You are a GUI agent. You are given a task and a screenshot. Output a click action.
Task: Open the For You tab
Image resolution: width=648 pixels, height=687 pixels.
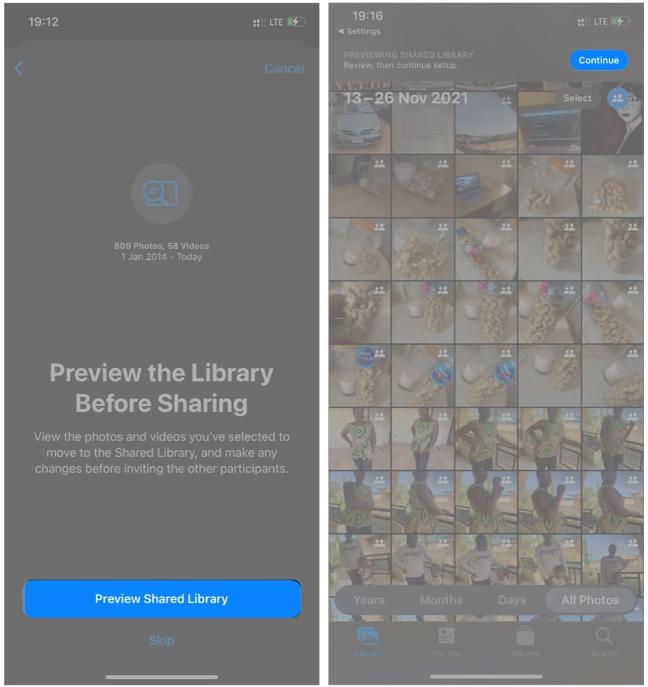pyautogui.click(x=446, y=641)
